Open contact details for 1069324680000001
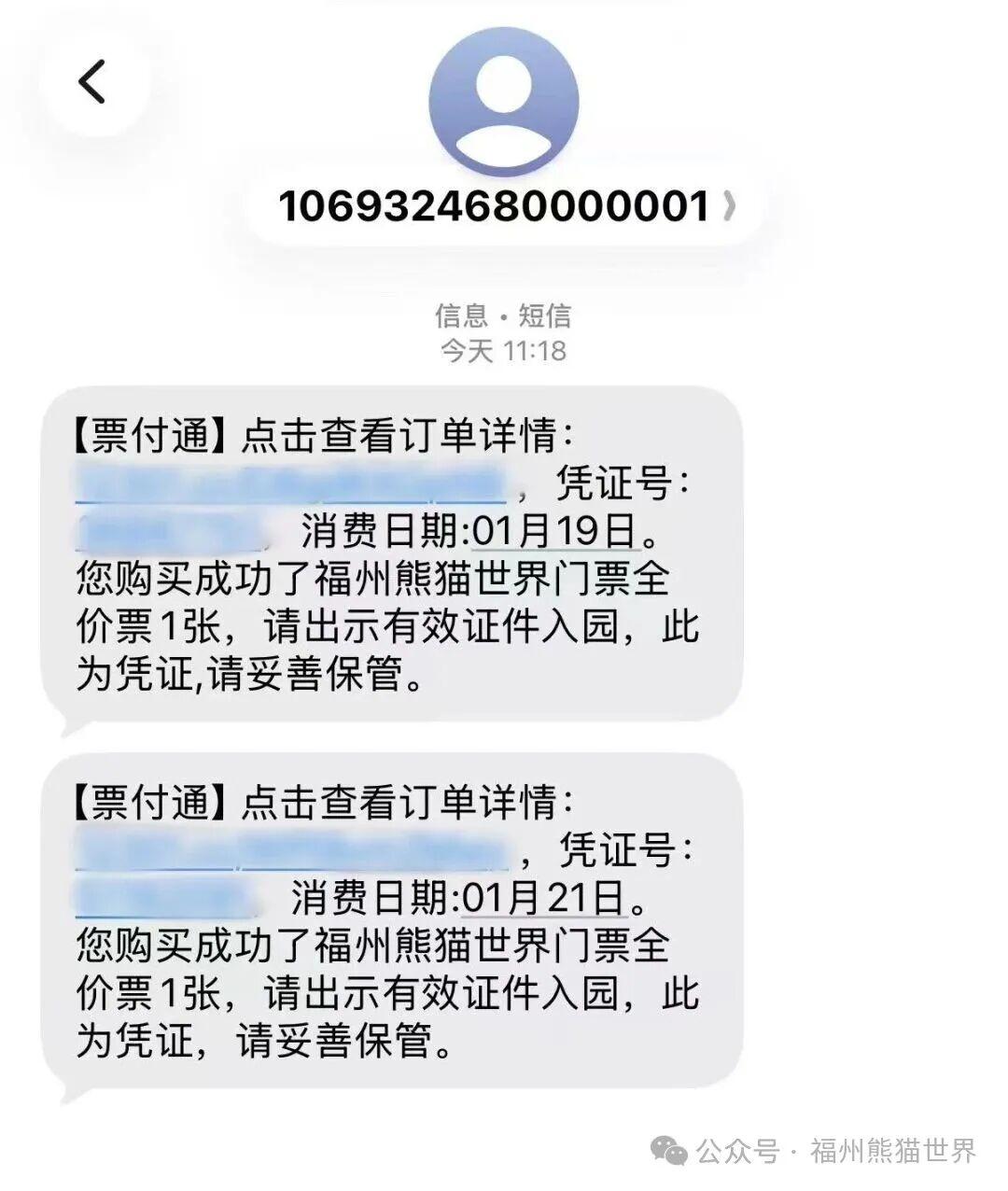The width and height of the screenshot is (1008, 1191). tap(505, 206)
